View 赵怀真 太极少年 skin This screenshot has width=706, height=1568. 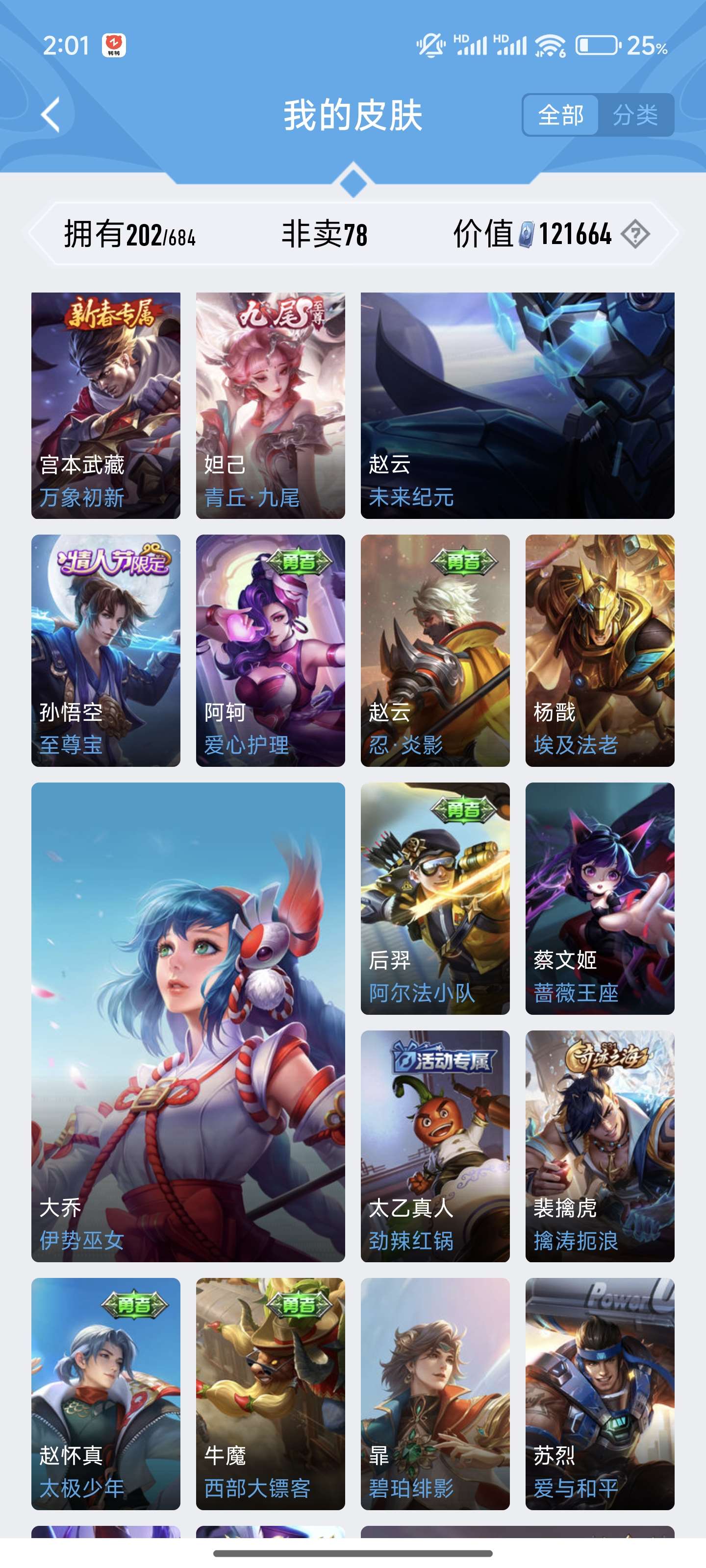(106, 1394)
